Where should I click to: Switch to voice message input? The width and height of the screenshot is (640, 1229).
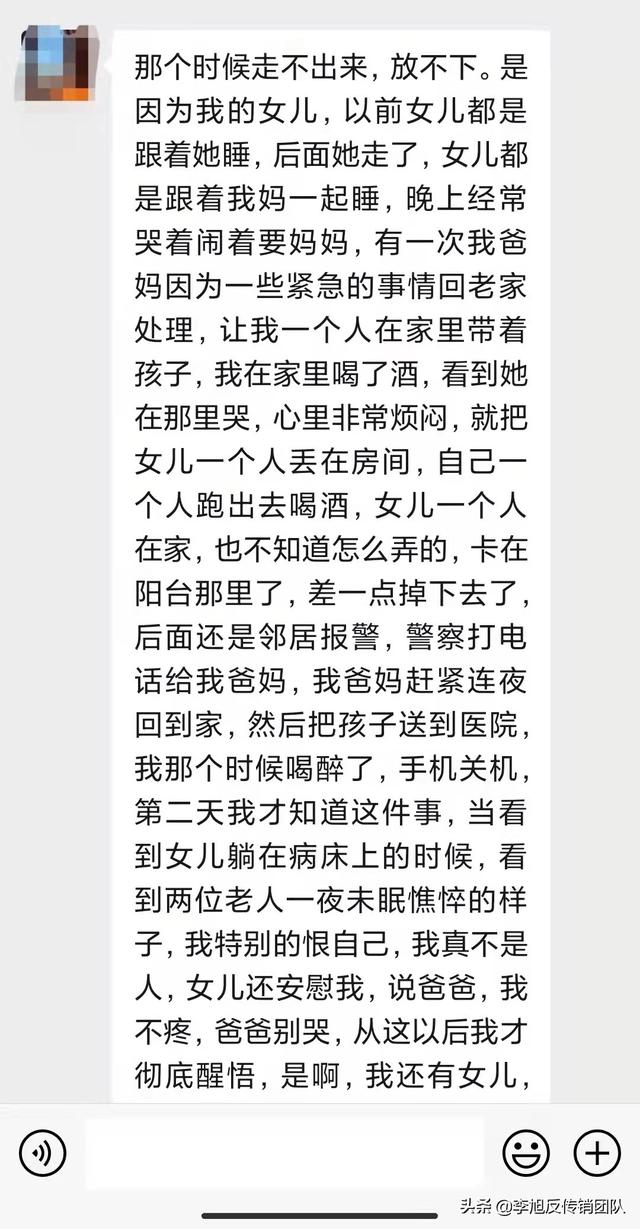coord(43,1154)
